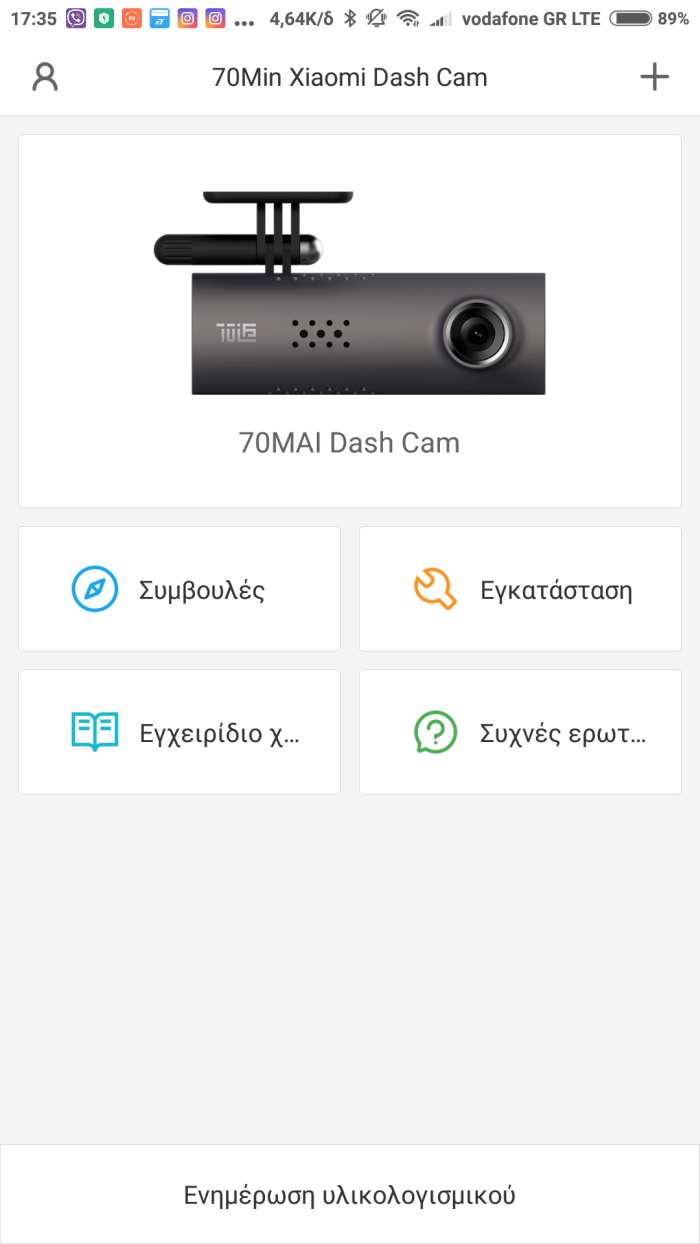Open the 70MAI Dash Cam card
The height and width of the screenshot is (1244, 700).
pyautogui.click(x=349, y=321)
